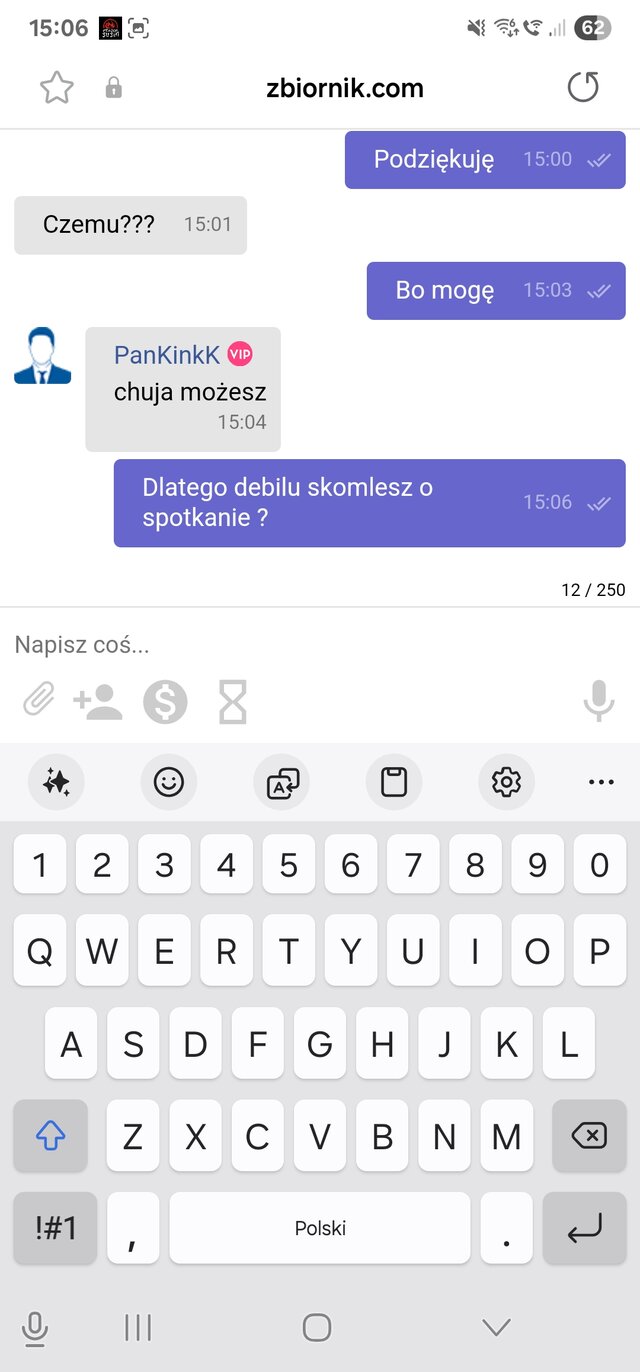
Task: Open the hourglass timer icon
Action: [x=232, y=702]
